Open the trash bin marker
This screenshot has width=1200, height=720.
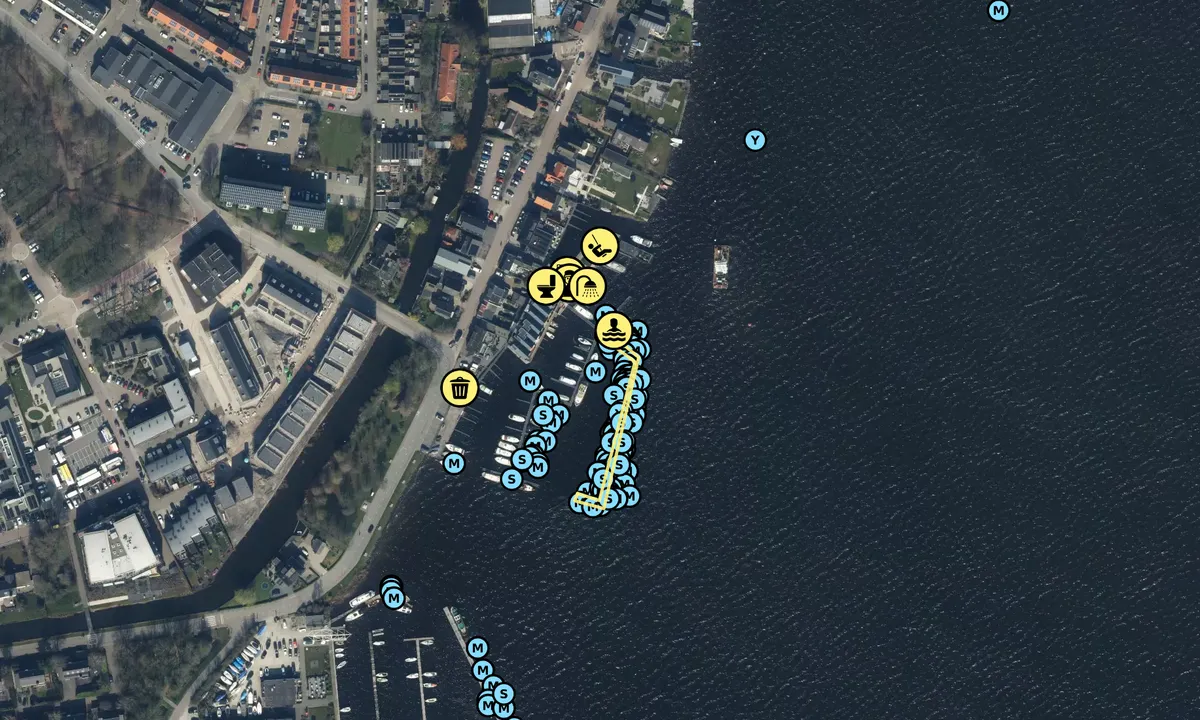(x=460, y=387)
